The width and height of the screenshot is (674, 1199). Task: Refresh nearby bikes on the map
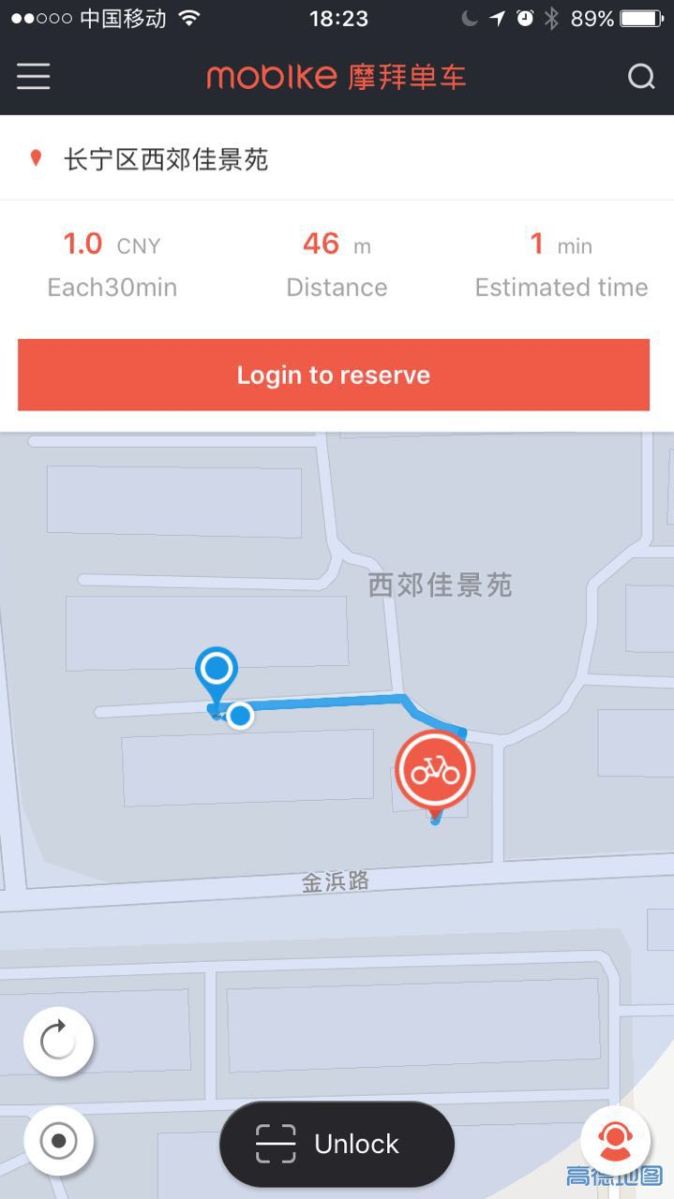pyautogui.click(x=58, y=1041)
